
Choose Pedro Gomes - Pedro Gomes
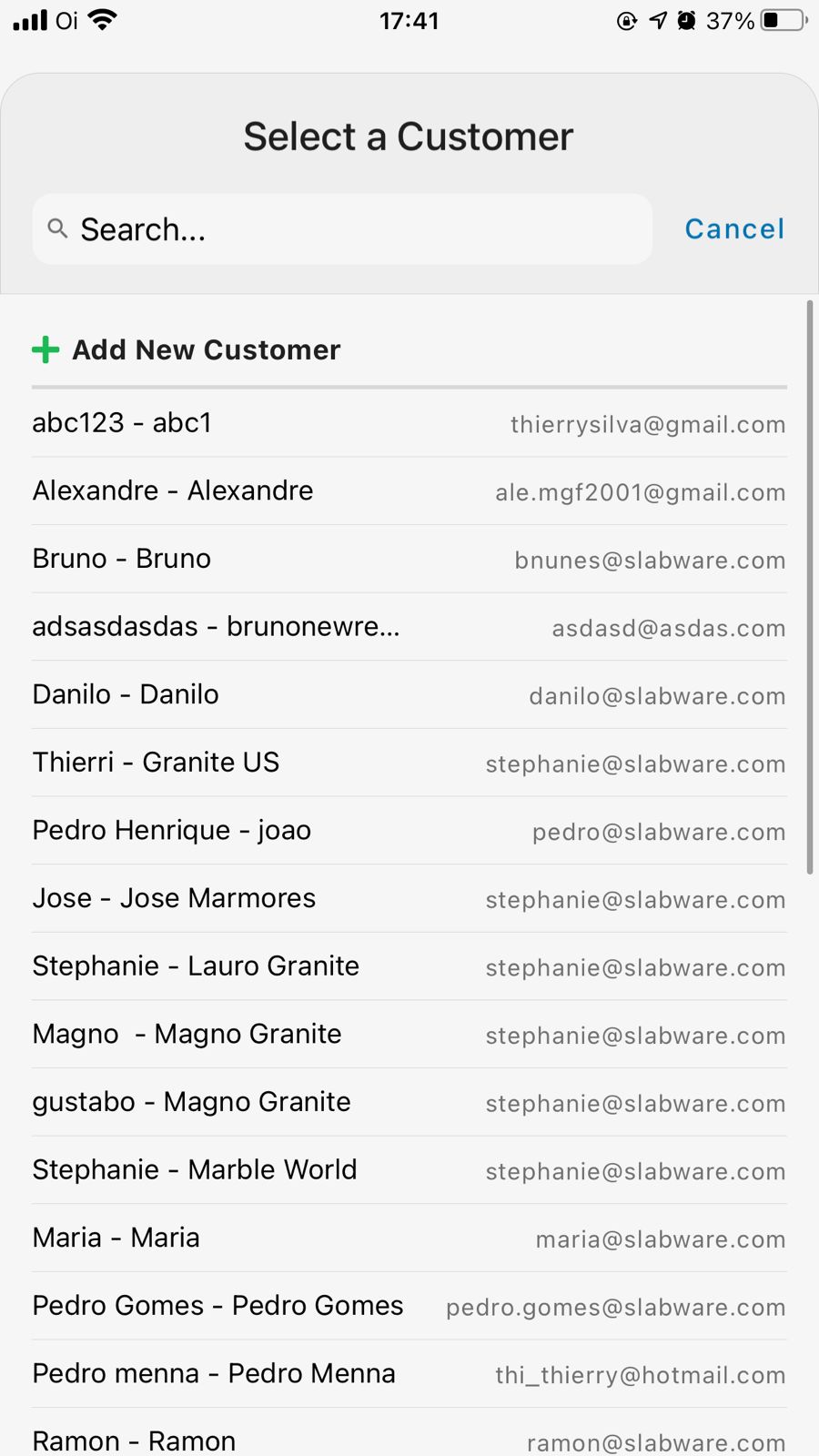pyautogui.click(x=409, y=1306)
